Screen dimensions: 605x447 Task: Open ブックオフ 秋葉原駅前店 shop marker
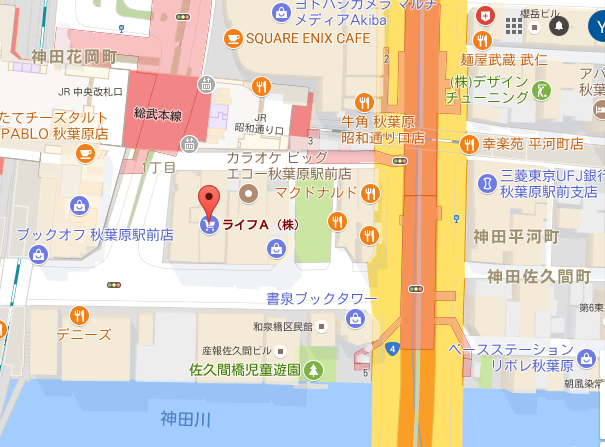38,256
